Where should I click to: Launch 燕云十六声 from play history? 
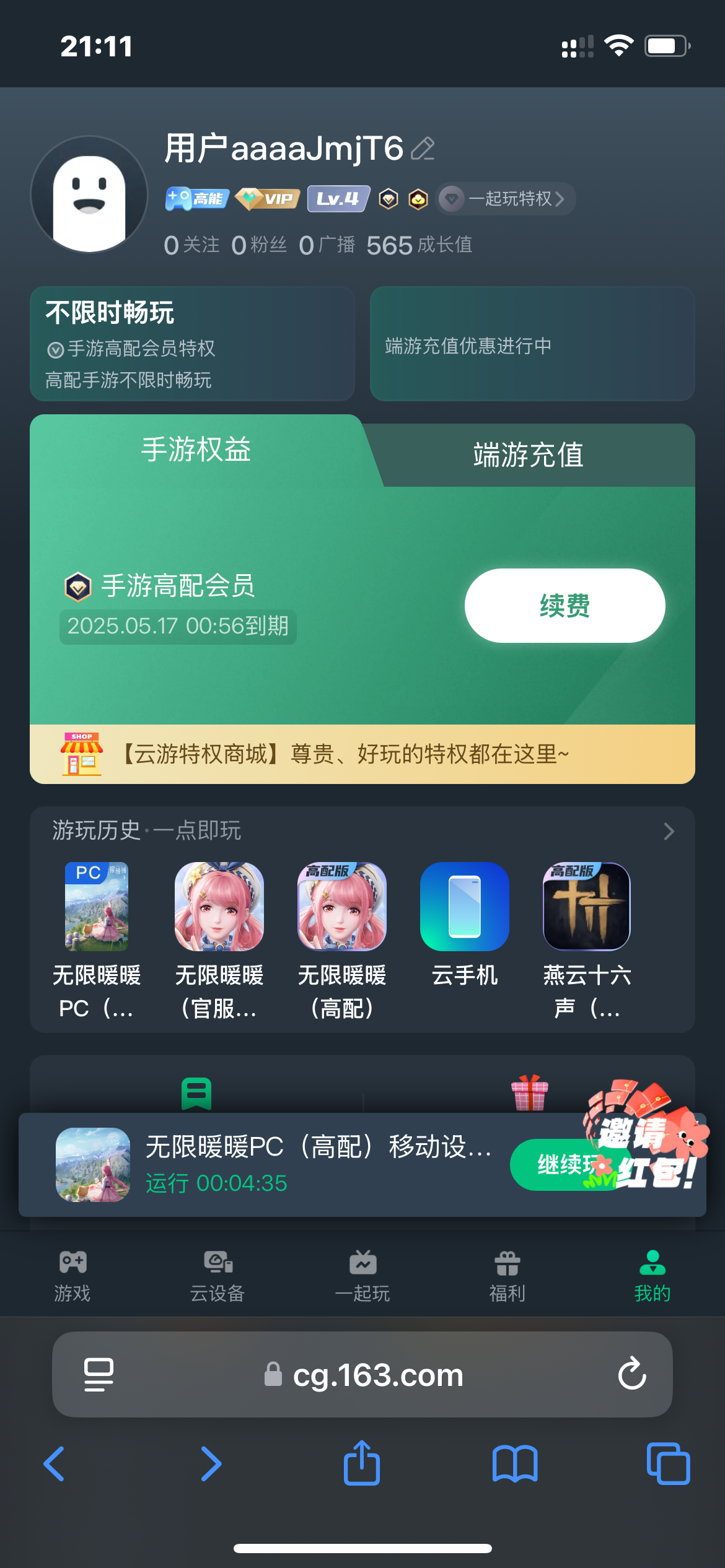587,907
